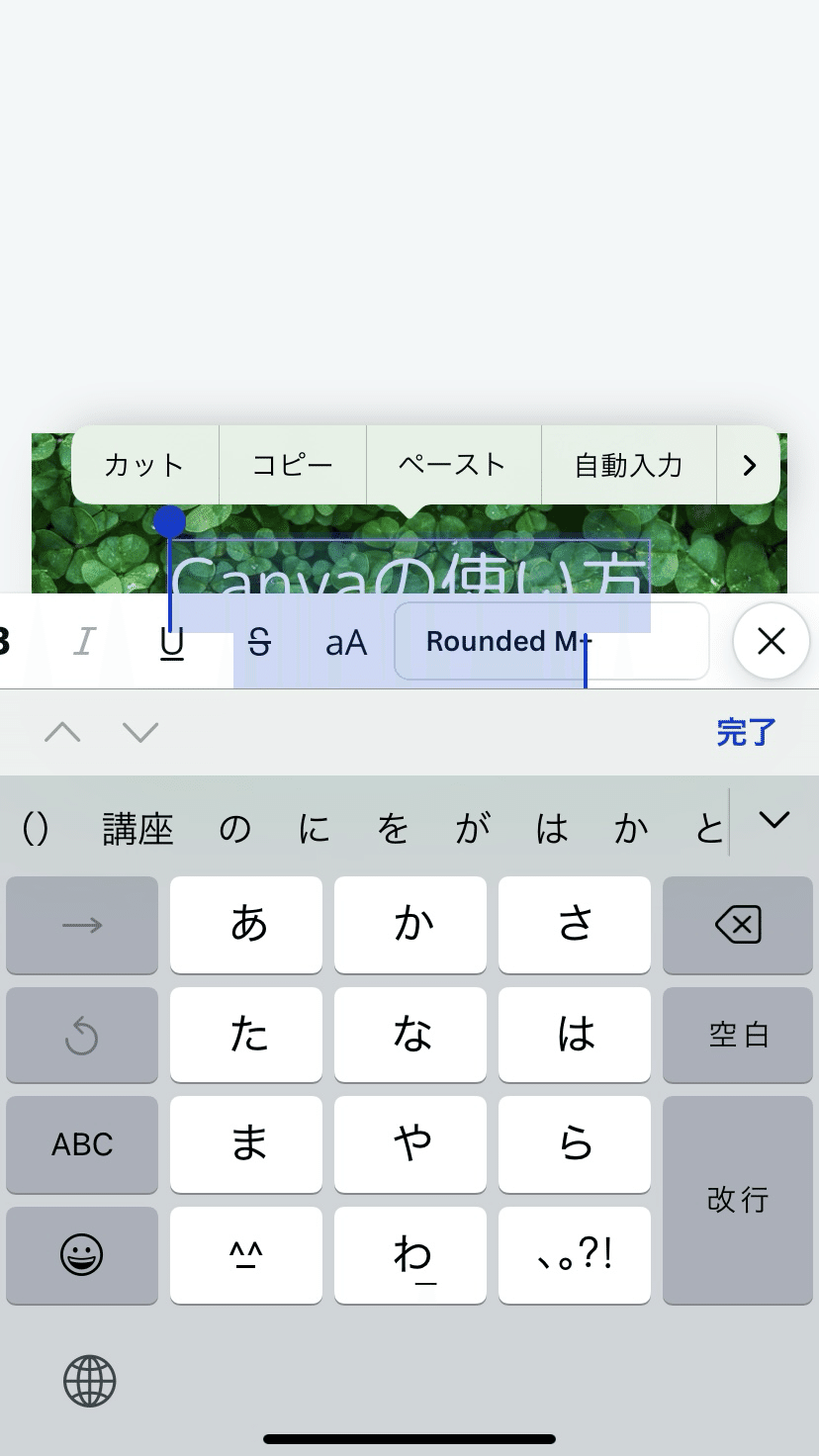Switch keyboard to ABC mode

(82, 1144)
